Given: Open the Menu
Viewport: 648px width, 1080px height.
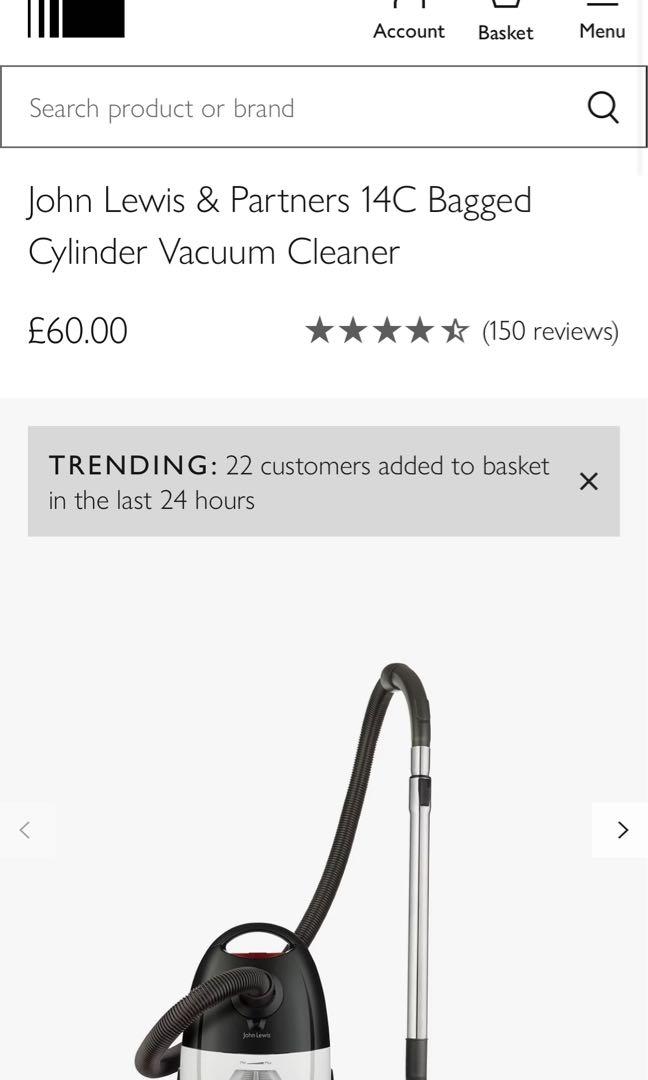Looking at the screenshot, I should pos(602,23).
